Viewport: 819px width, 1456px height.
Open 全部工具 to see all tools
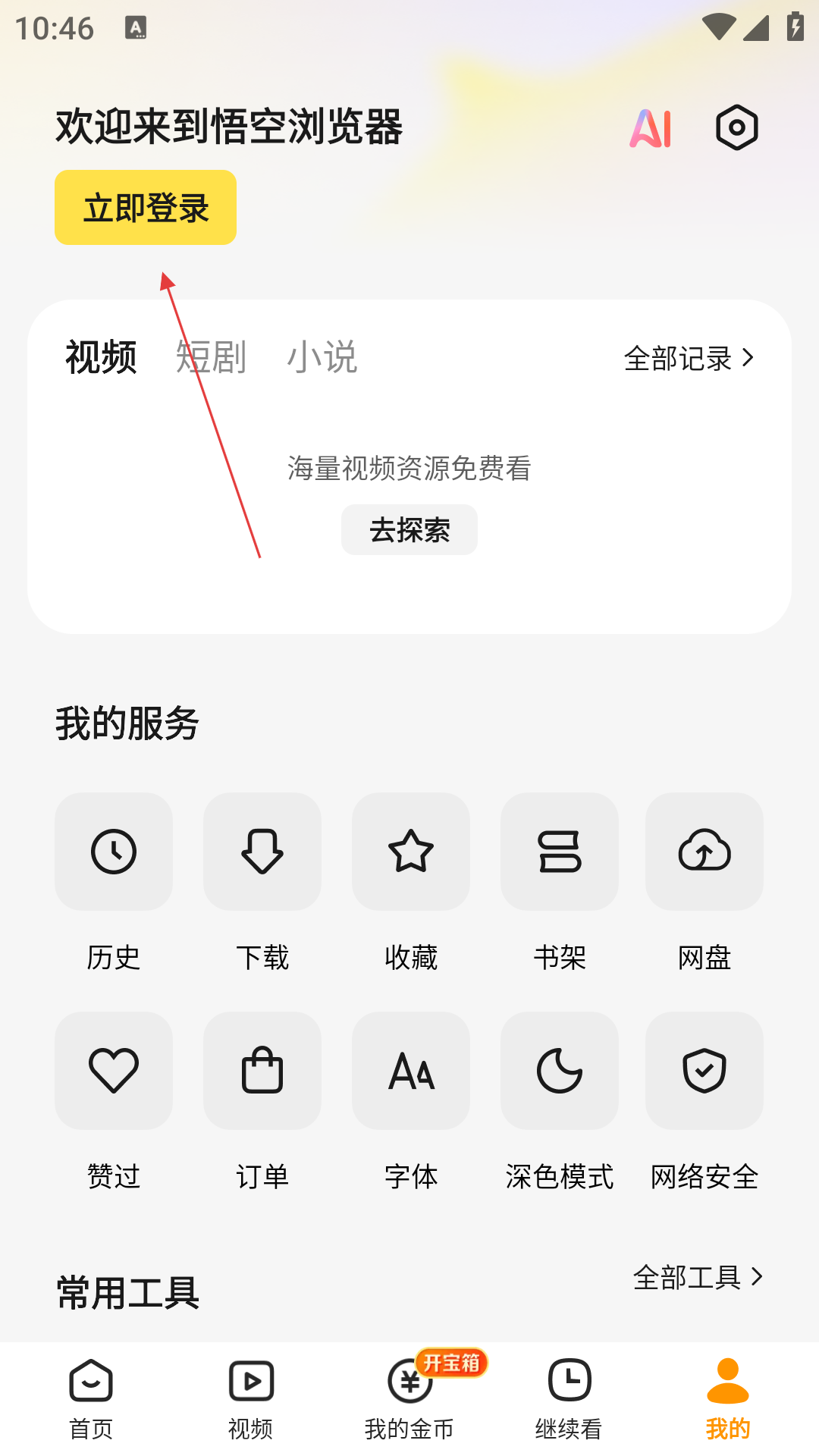[698, 1277]
